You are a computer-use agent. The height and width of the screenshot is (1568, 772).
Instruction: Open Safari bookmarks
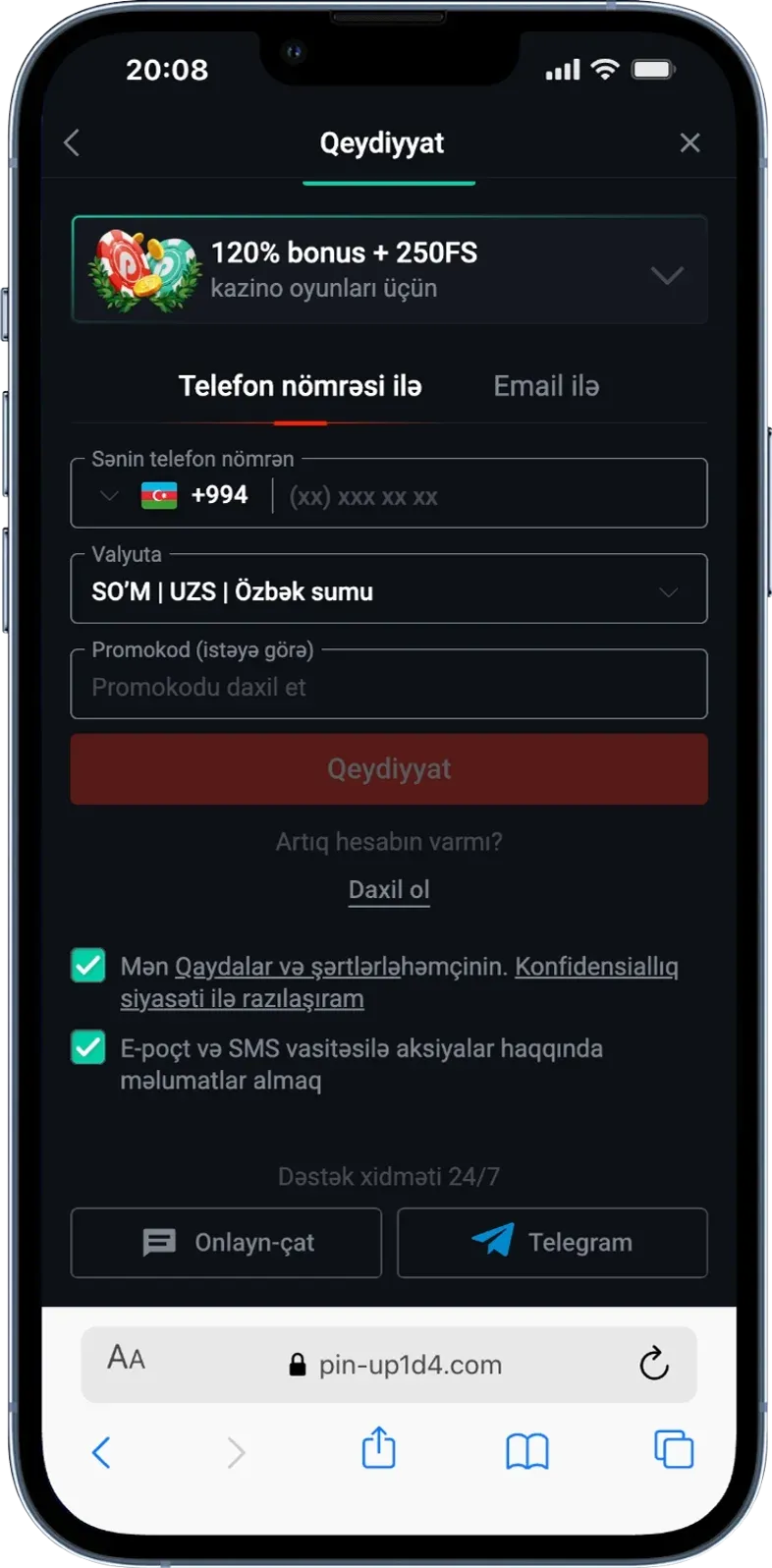(x=526, y=1451)
